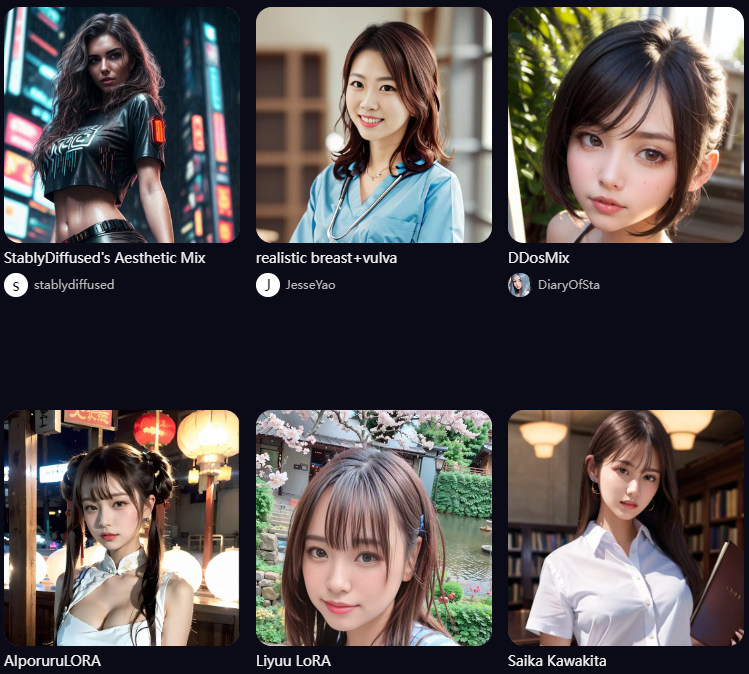Open the Saika Kawakita model card

coord(626,527)
